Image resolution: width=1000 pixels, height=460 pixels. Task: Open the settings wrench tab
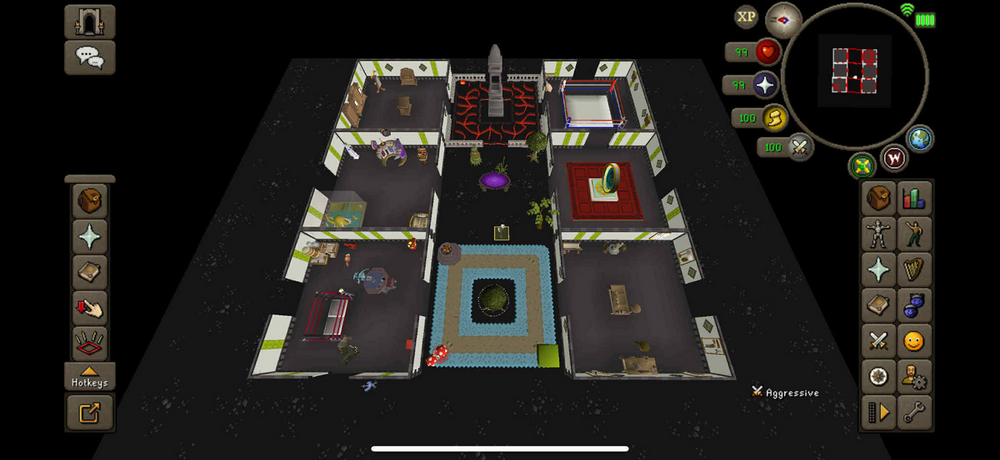[913, 412]
